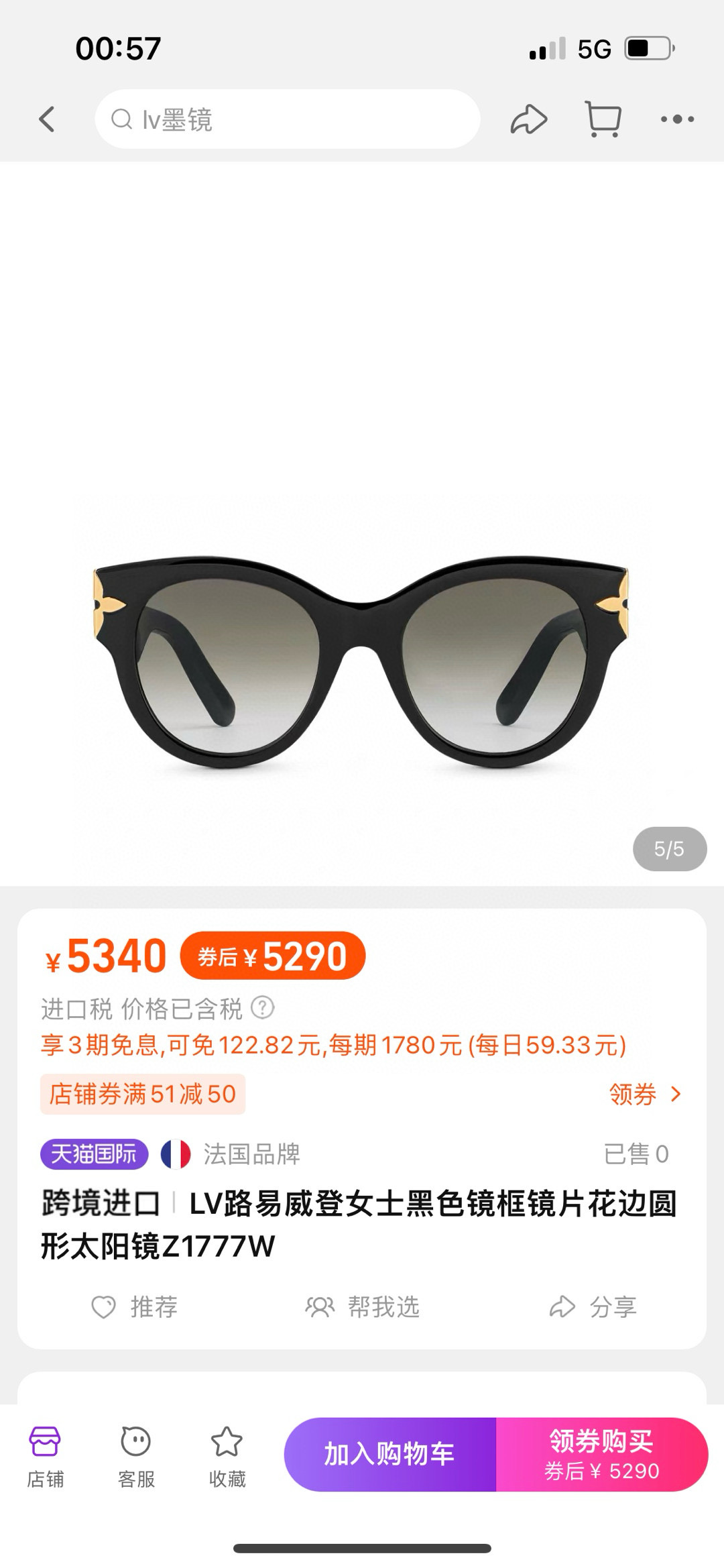Buy with coupon via 领券购买
This screenshot has width=724, height=1568.
pos(601,1454)
